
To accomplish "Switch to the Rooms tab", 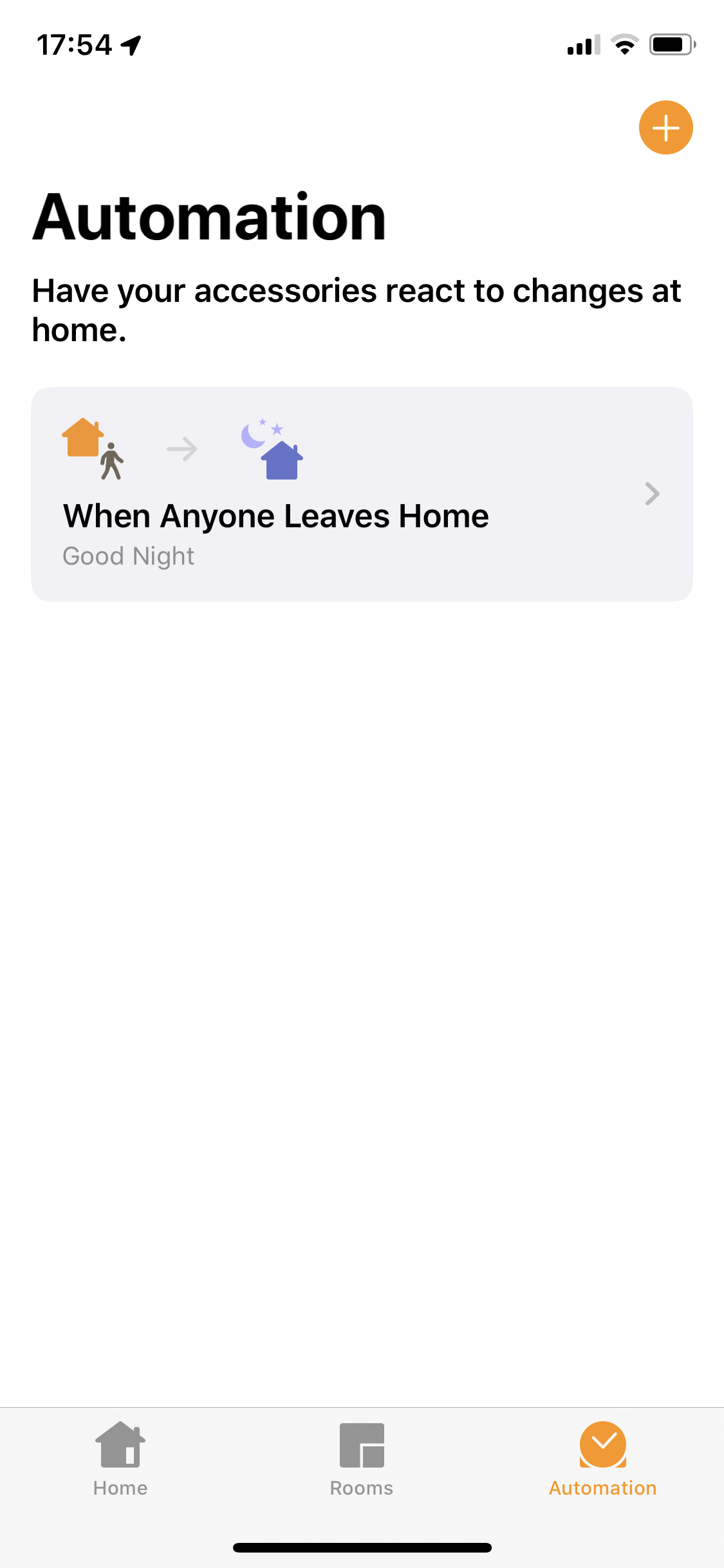I will coord(362,1459).
